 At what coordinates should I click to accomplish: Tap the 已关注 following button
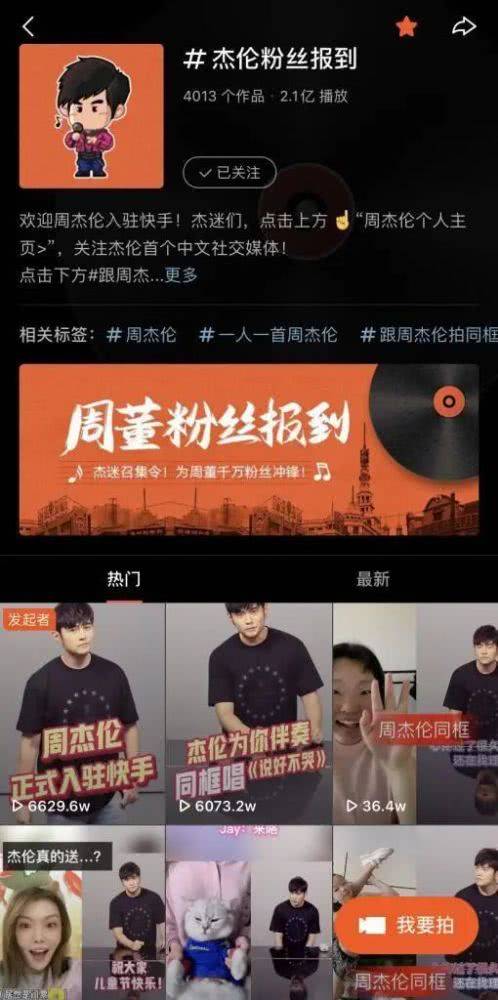230,173
